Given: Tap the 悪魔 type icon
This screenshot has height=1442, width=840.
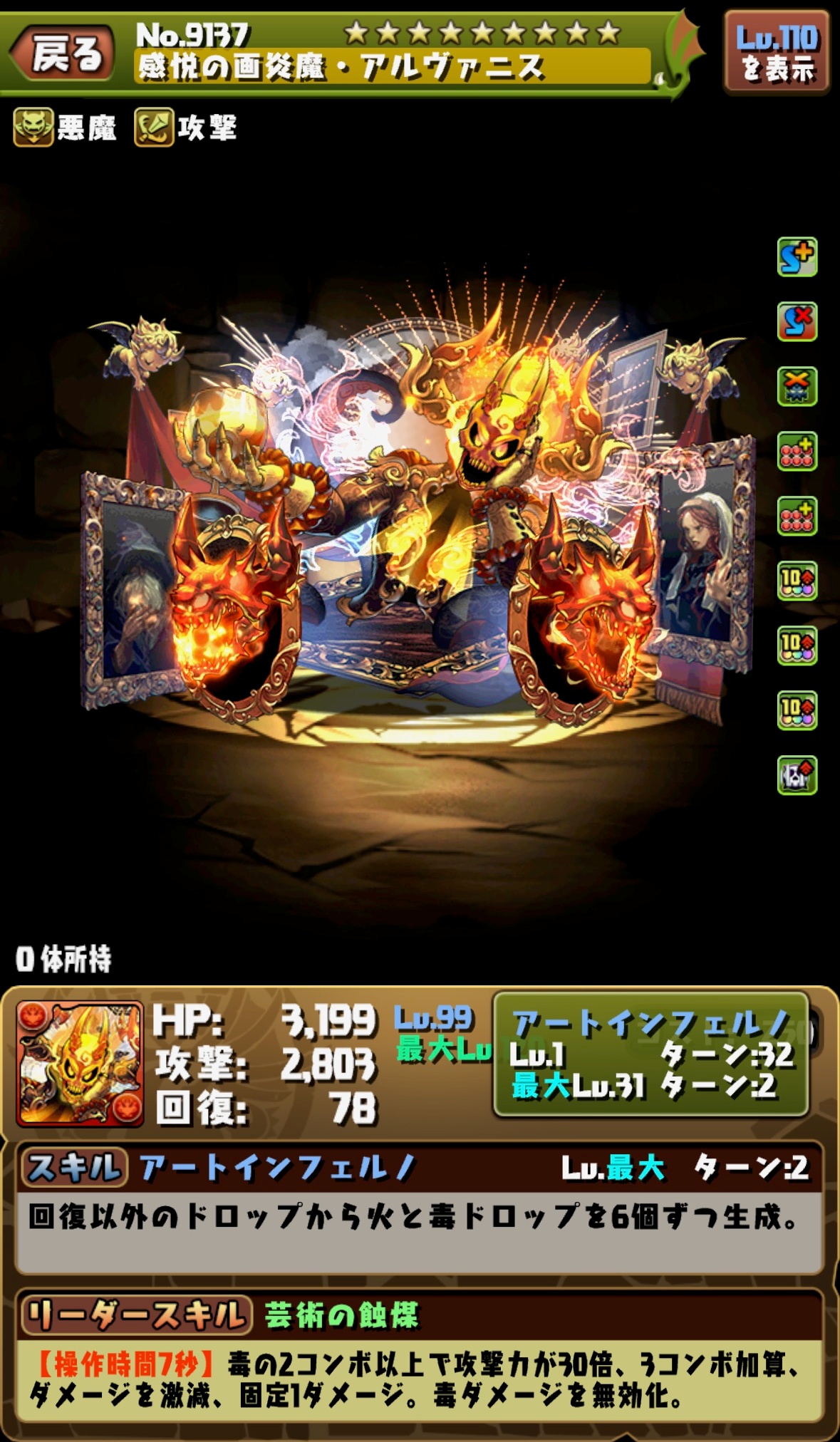Looking at the screenshot, I should pos(33,128).
